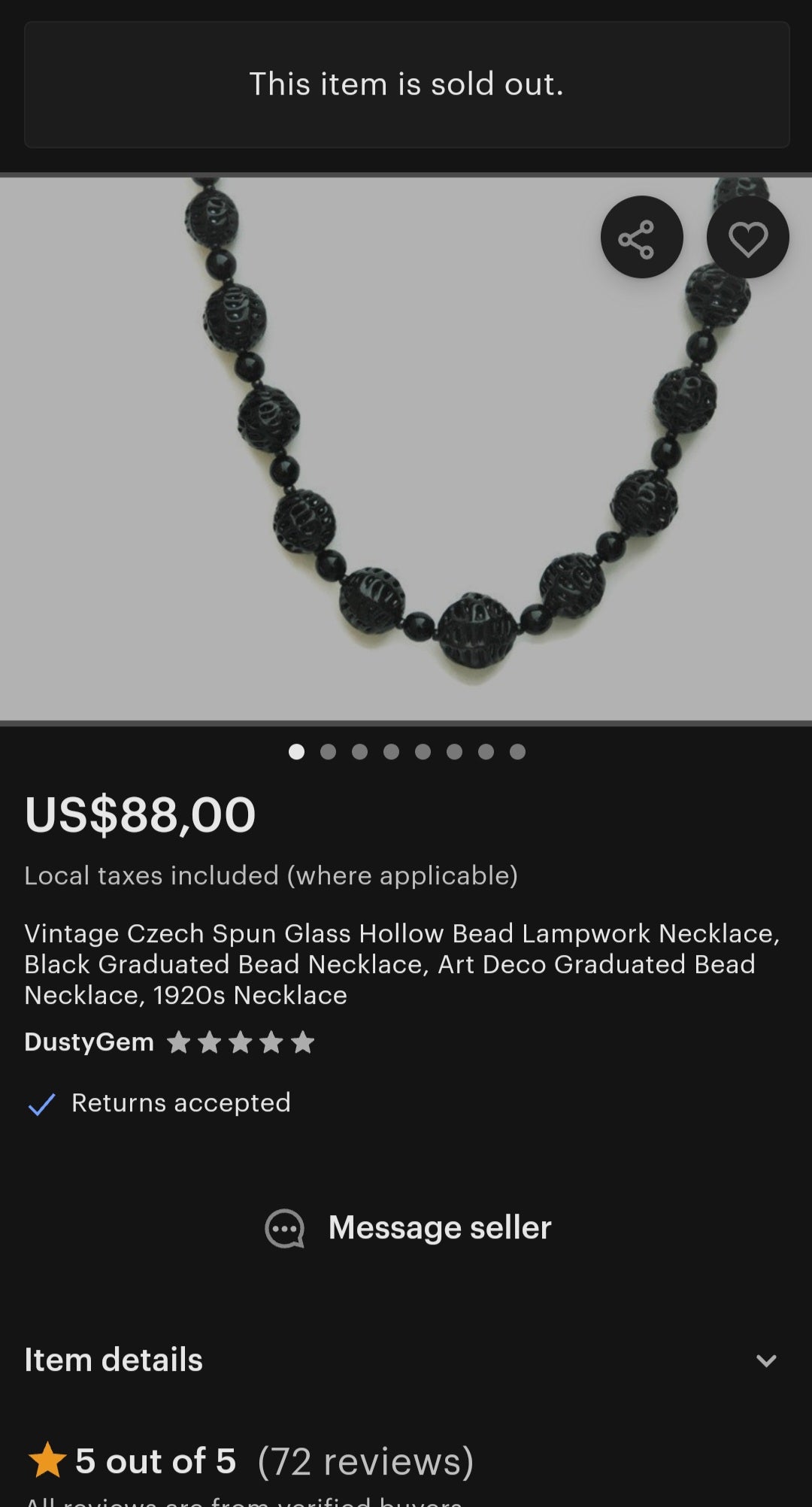Screen dimensions: 812x1507
Task: Expand the Item details section
Action: (765, 1360)
